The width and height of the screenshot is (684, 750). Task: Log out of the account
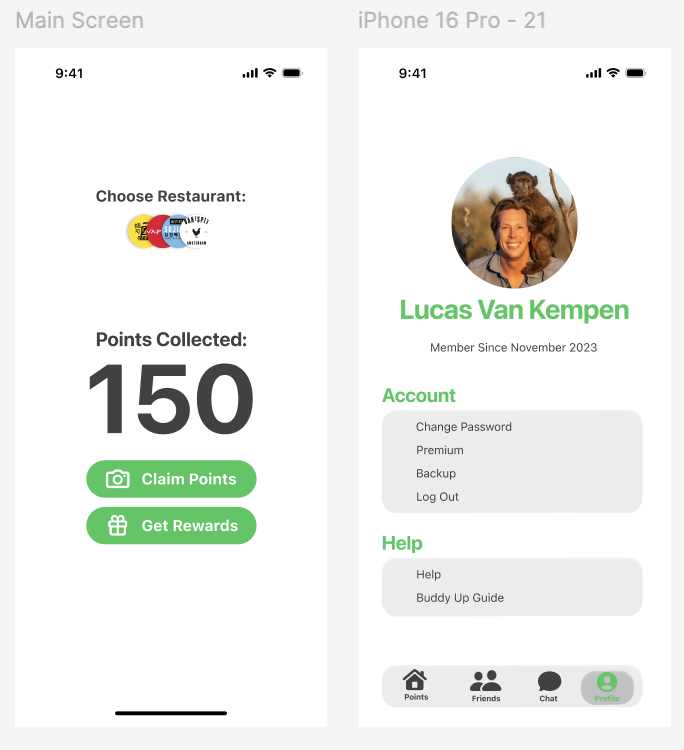438,497
